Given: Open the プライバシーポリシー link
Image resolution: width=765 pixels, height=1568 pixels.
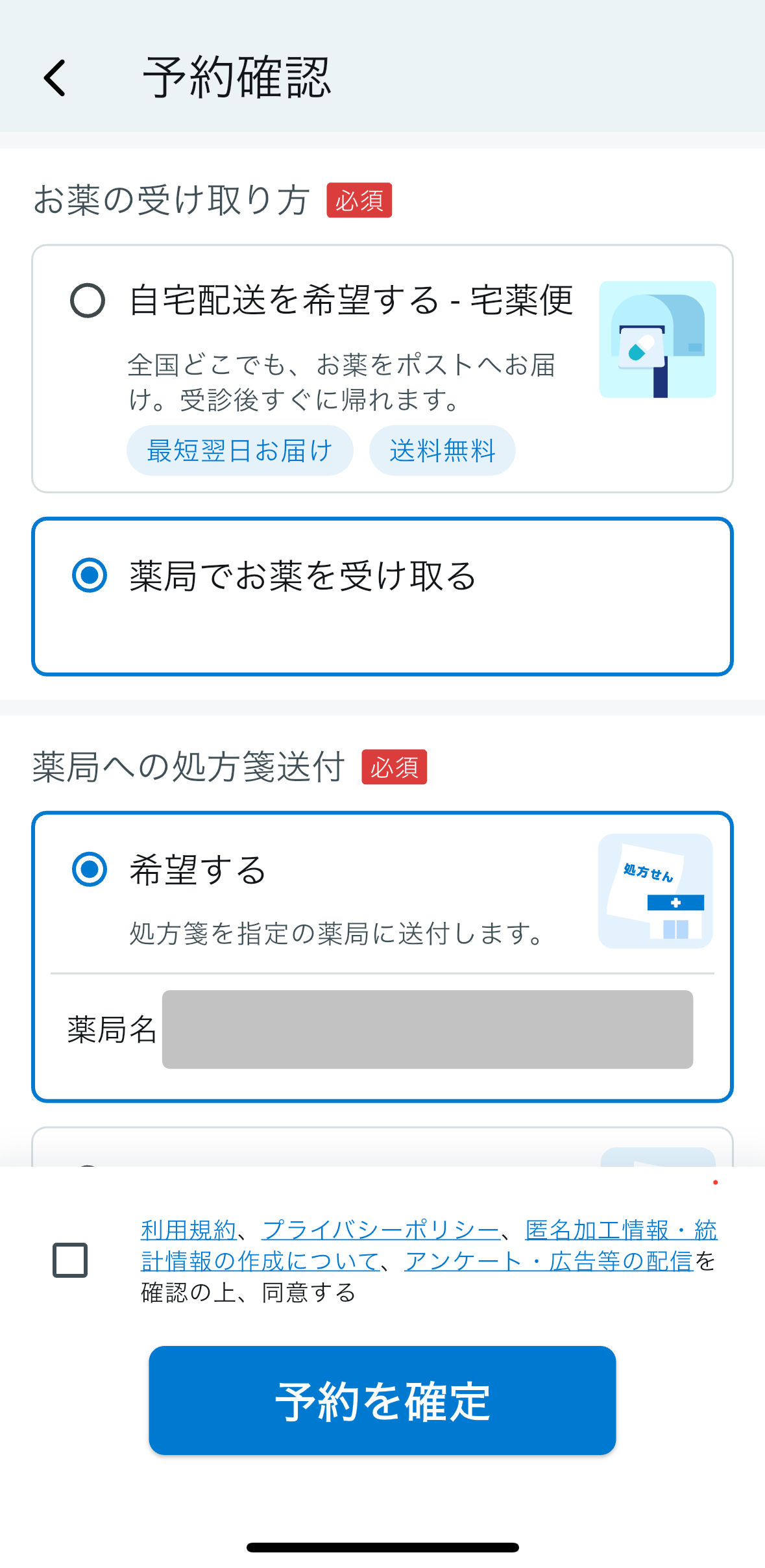Looking at the screenshot, I should (381, 1230).
